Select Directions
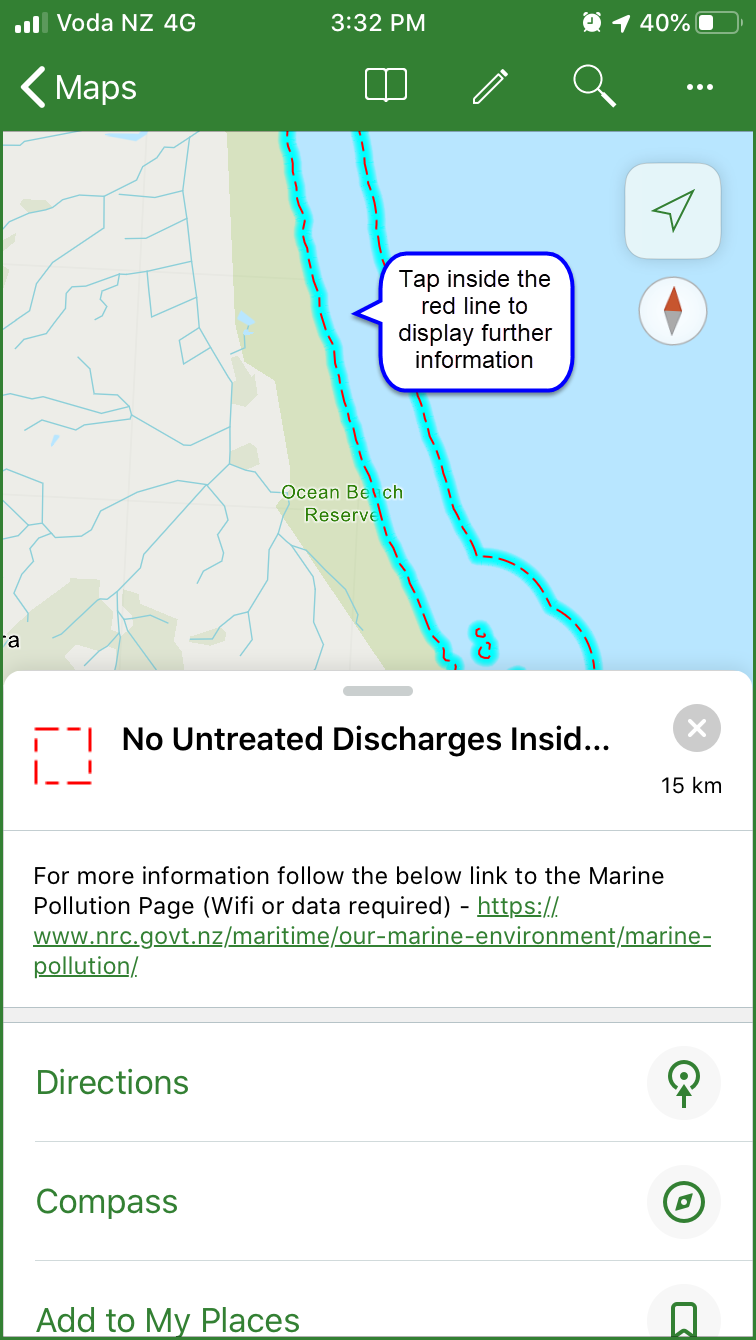756x1340 pixels. point(378,1083)
